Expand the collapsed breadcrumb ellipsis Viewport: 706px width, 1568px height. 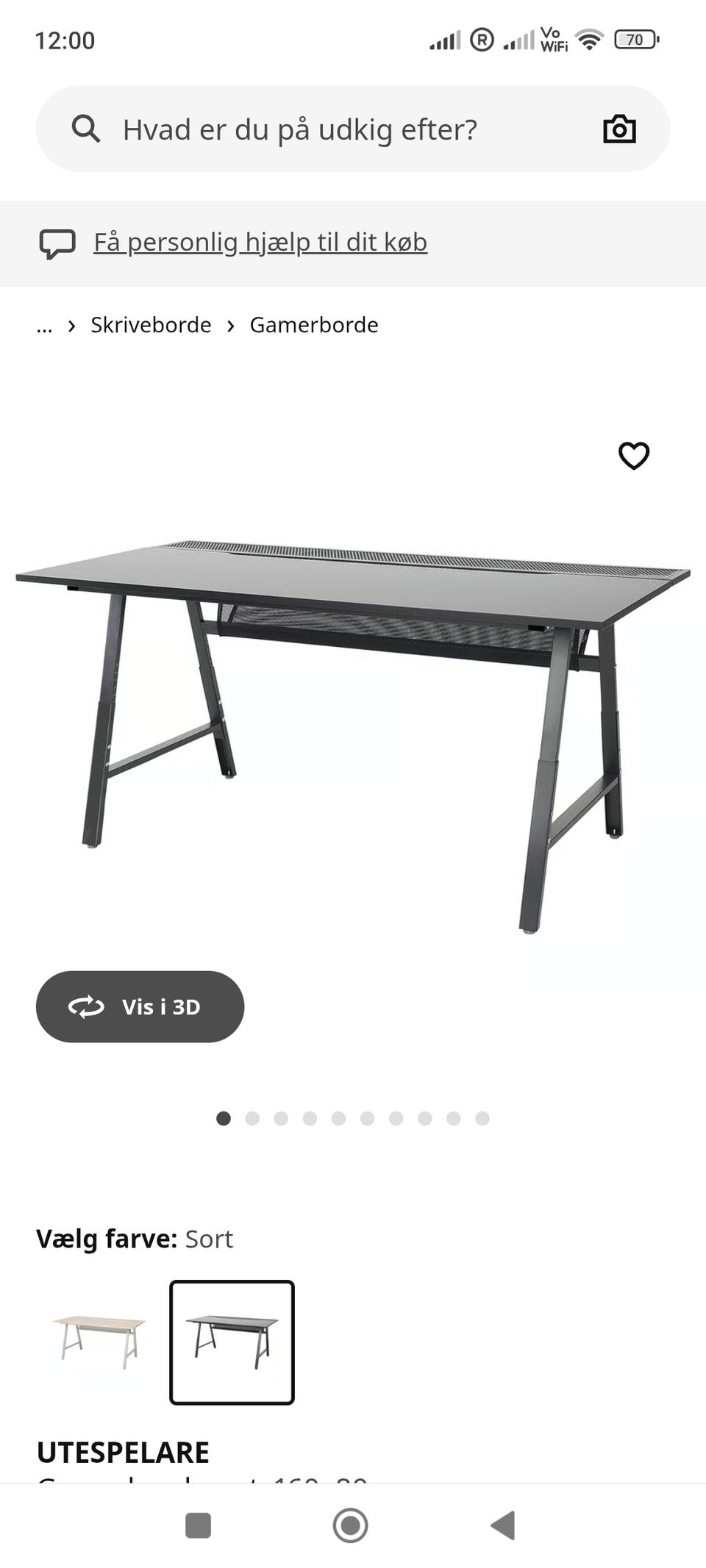click(44, 326)
